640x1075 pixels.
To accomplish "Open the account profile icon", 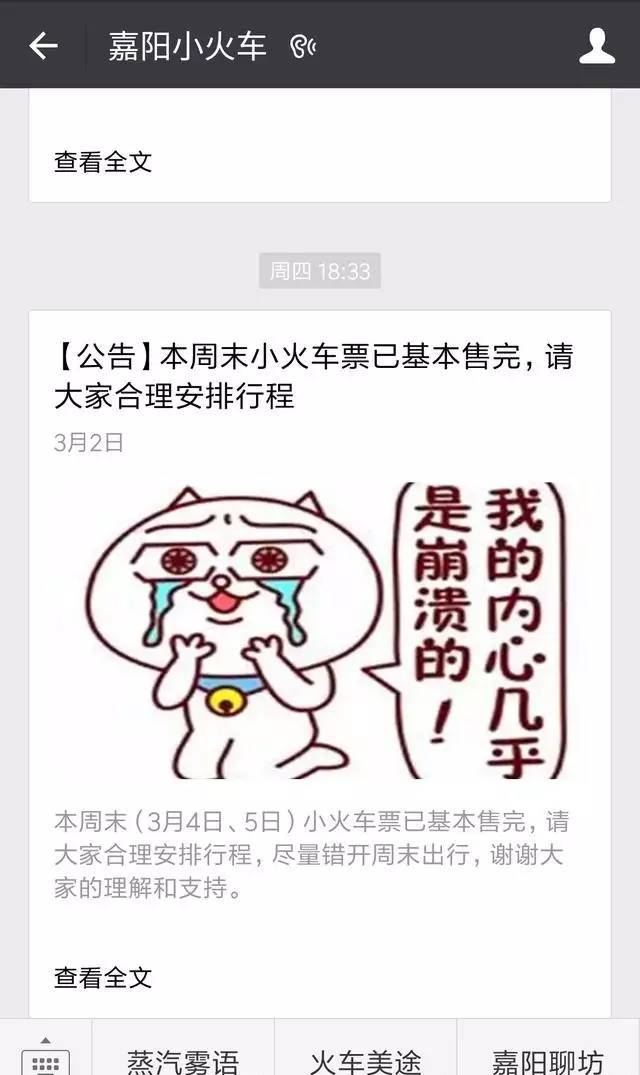I will pyautogui.click(x=597, y=45).
